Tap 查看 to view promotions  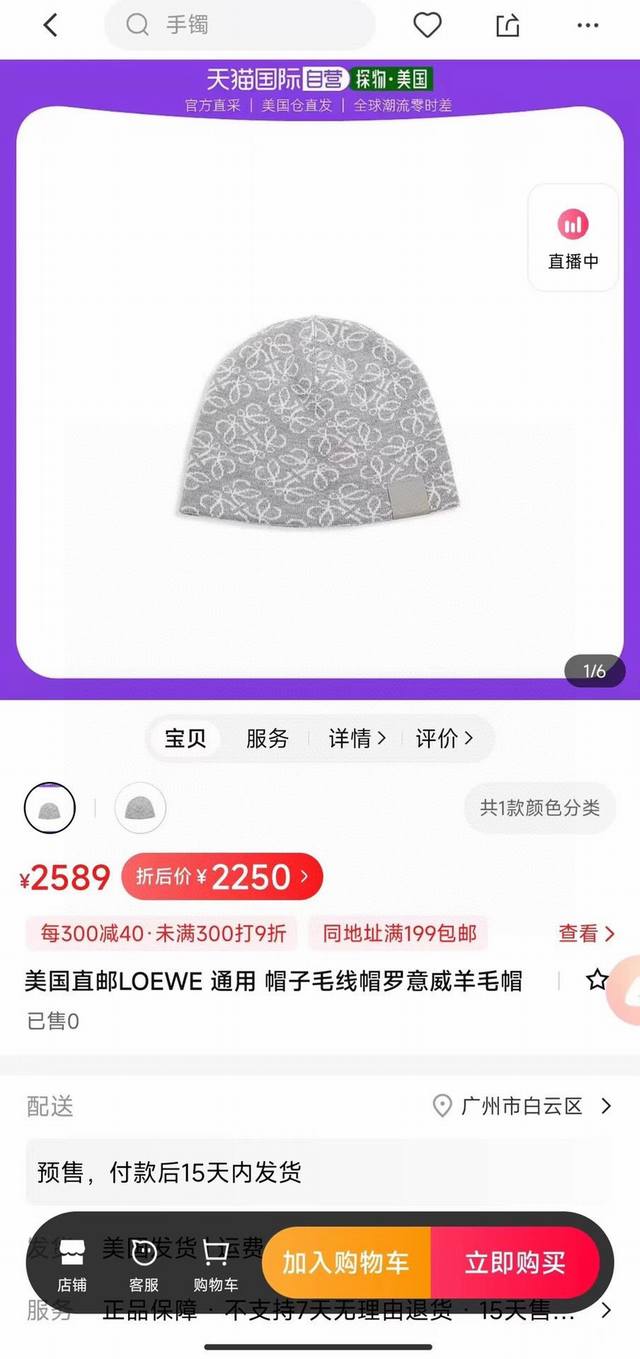point(586,933)
